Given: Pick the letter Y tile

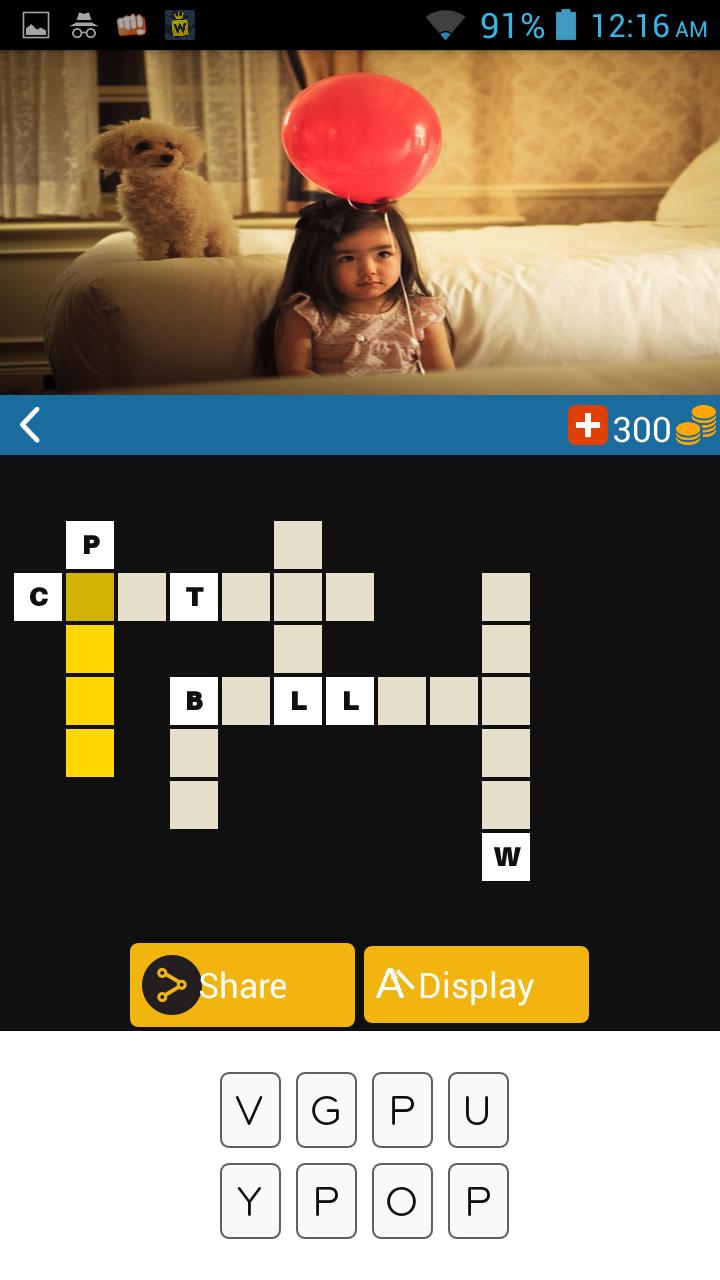Looking at the screenshot, I should 250,1201.
